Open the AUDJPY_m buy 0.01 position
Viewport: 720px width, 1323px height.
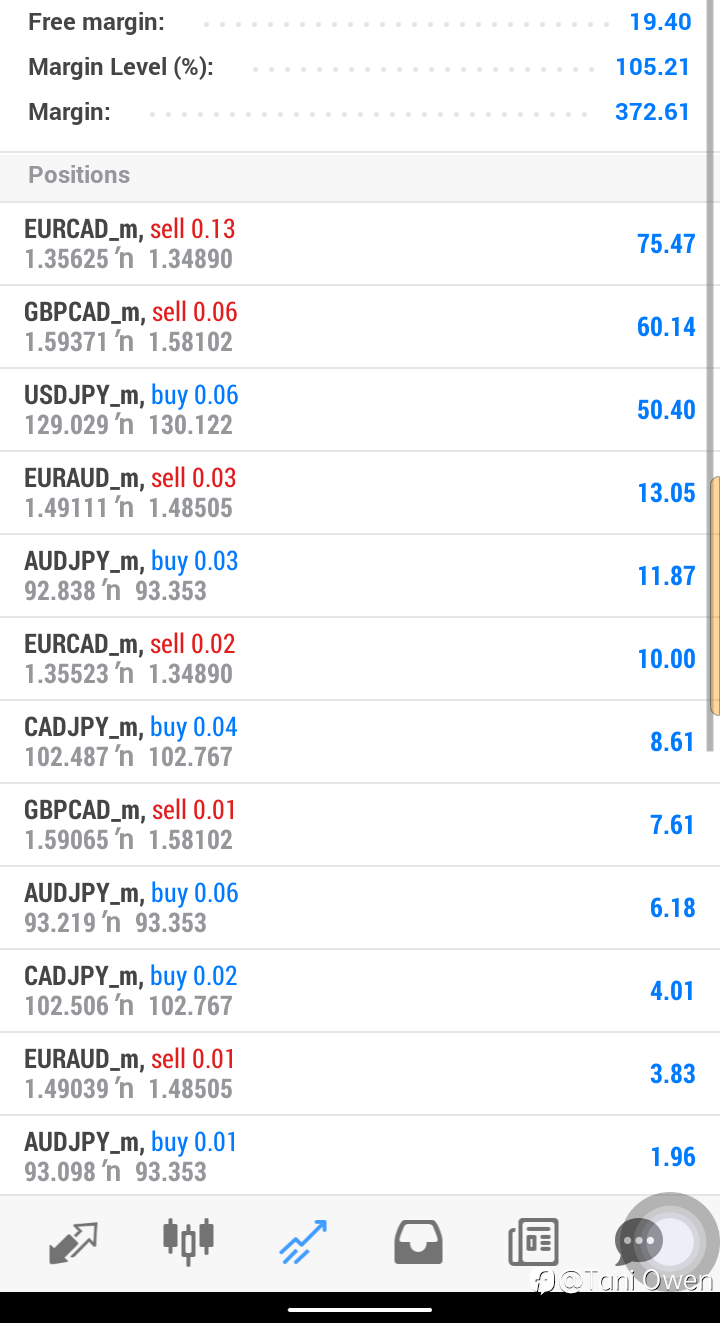point(360,1156)
